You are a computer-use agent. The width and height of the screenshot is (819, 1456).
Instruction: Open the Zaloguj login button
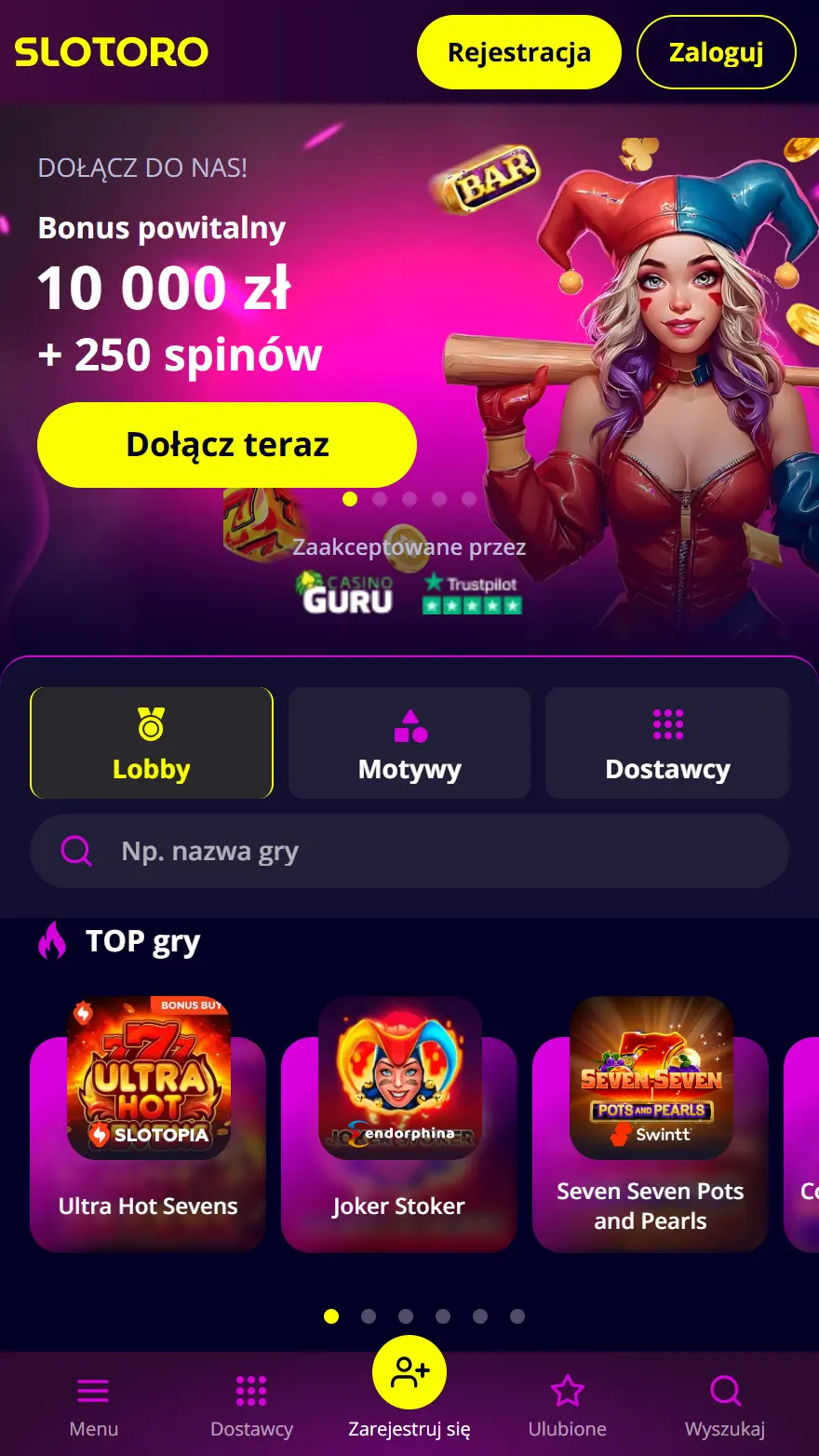click(x=716, y=52)
